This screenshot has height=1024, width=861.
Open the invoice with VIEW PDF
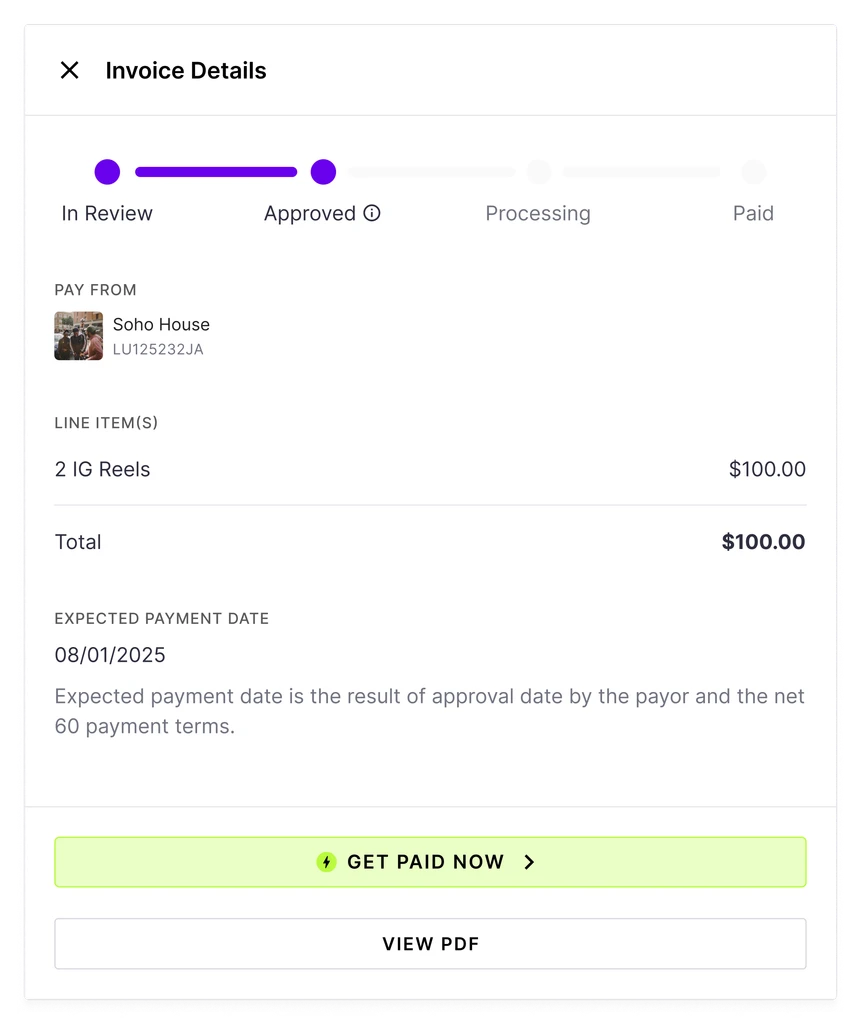click(x=430, y=943)
